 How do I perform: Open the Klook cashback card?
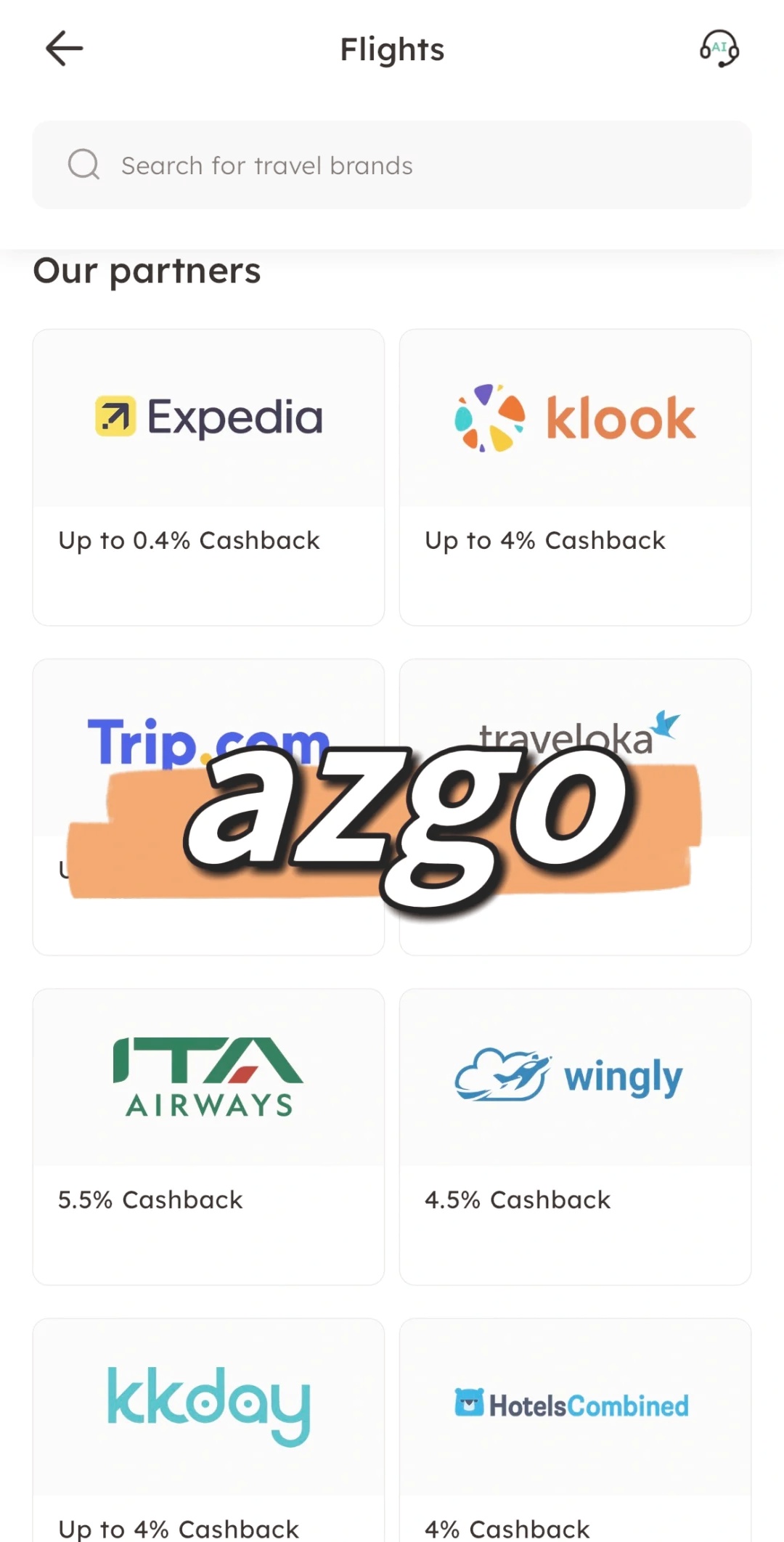(575, 477)
